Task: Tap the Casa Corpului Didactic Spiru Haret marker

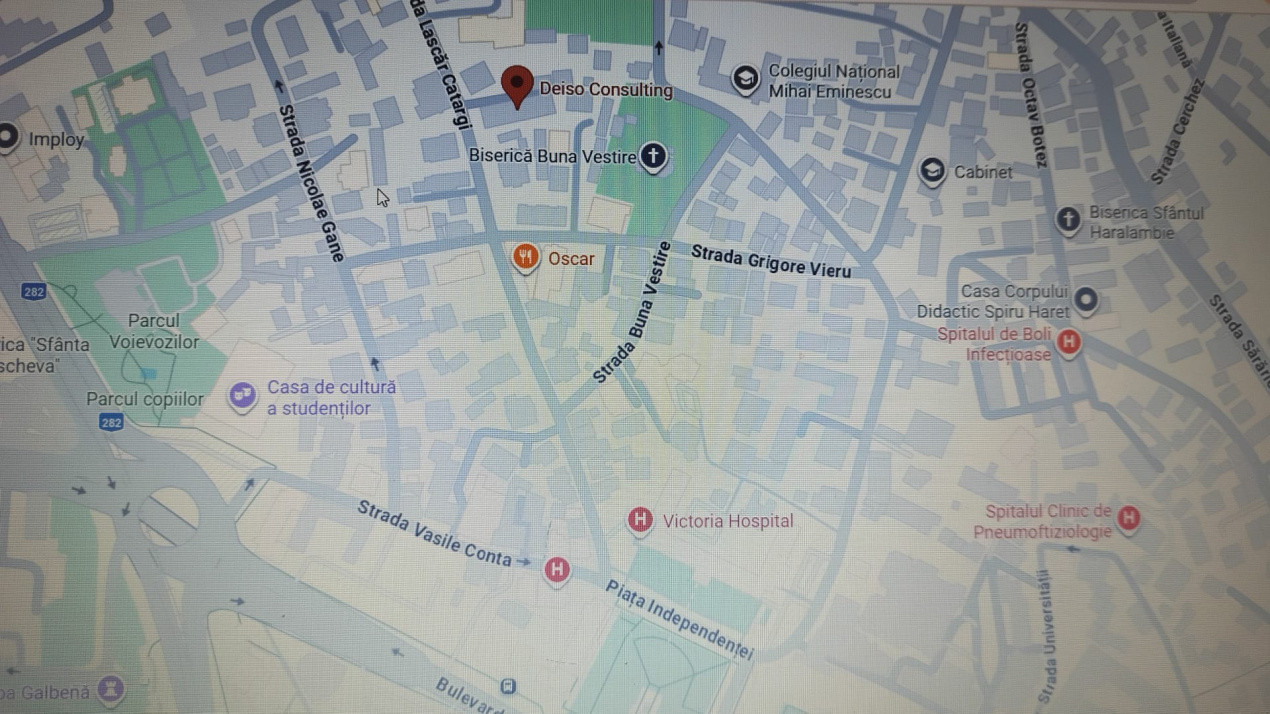Action: point(1086,300)
